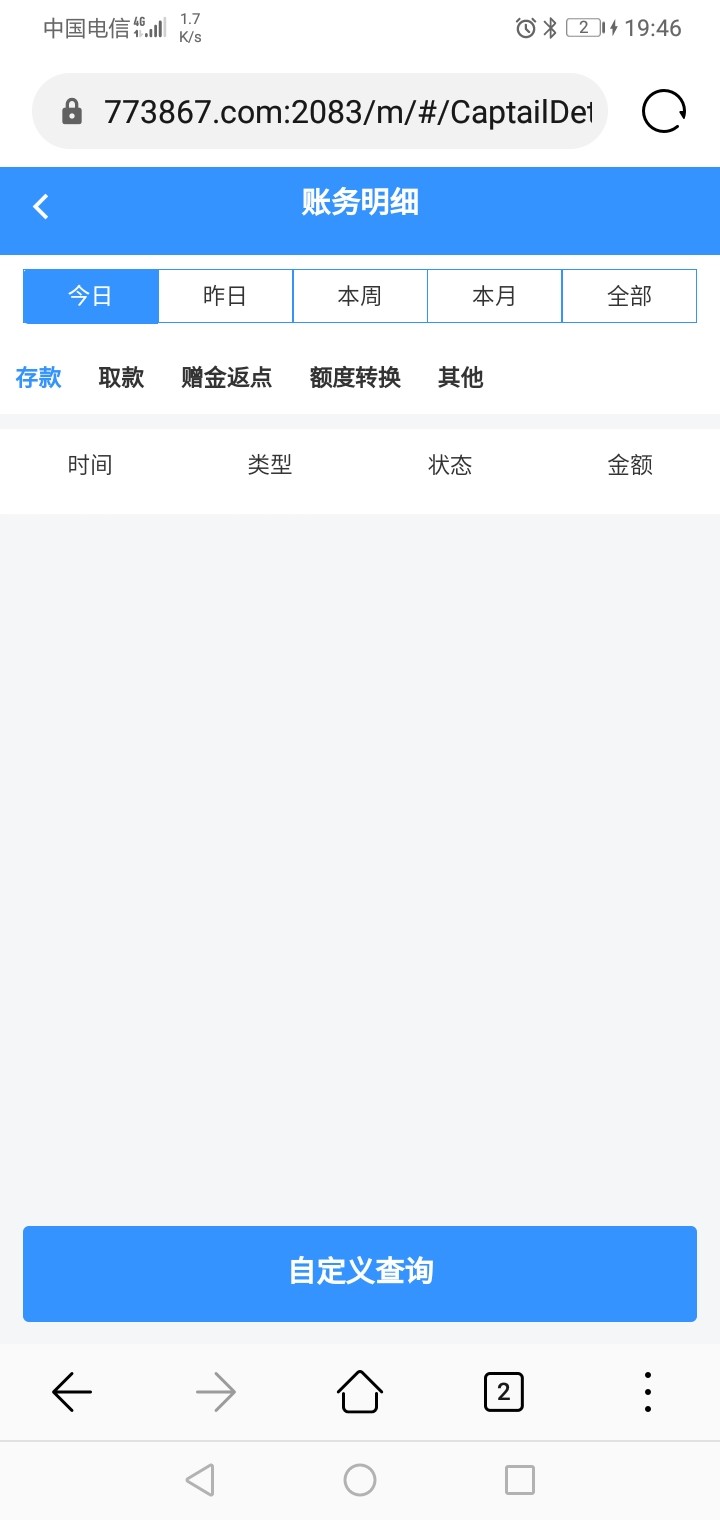This screenshot has width=720, height=1520.
Task: Select the 全部 date filter
Action: pyautogui.click(x=629, y=297)
